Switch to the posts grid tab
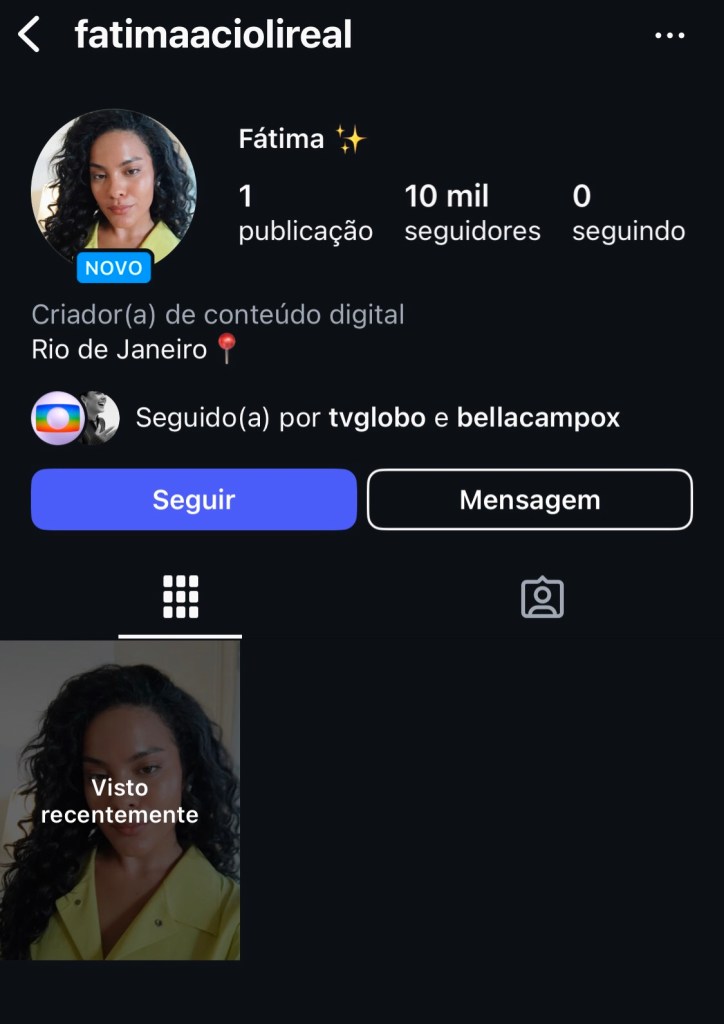The height and width of the screenshot is (1024, 724). point(180,597)
